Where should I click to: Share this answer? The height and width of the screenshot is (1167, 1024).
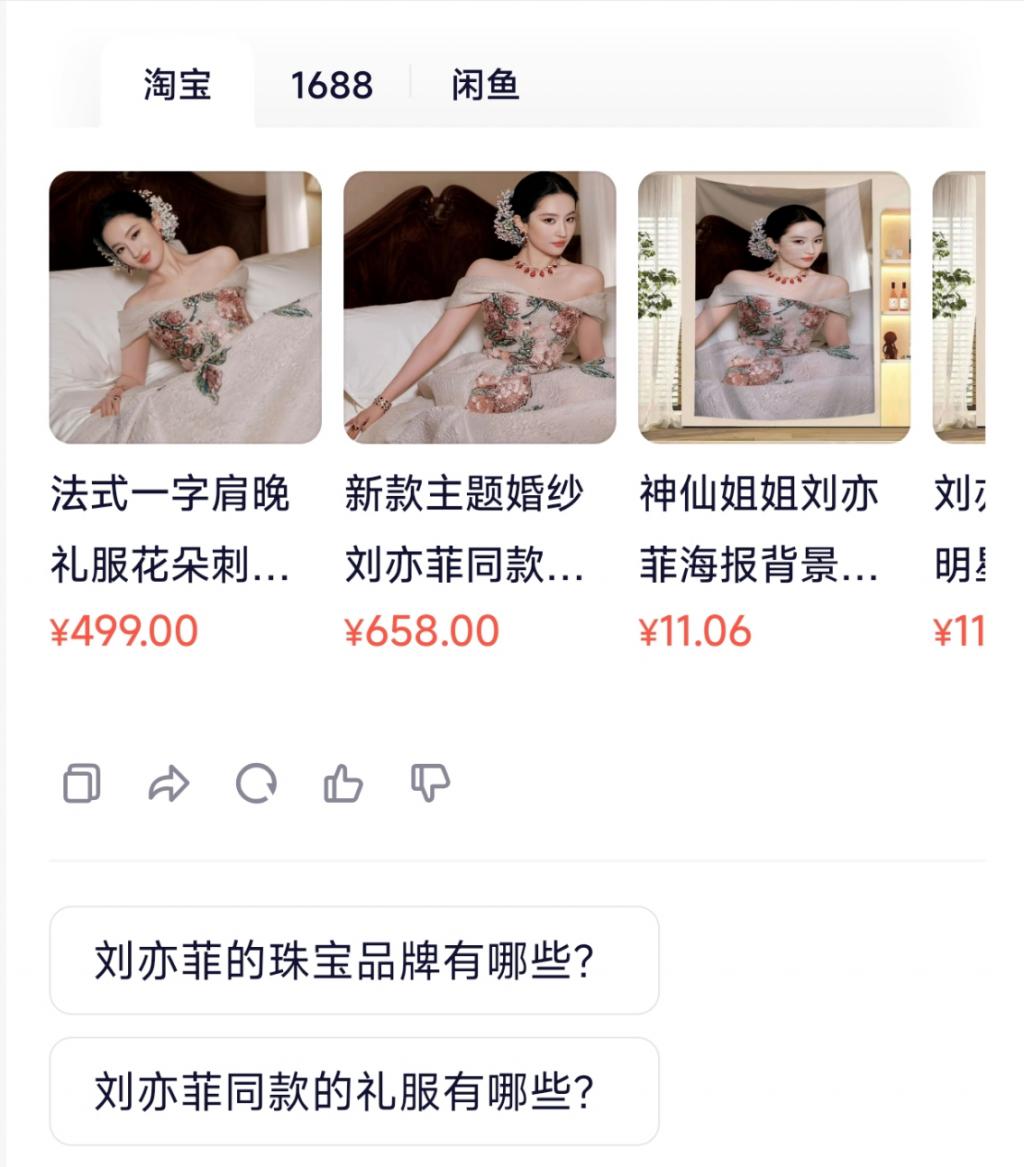168,784
